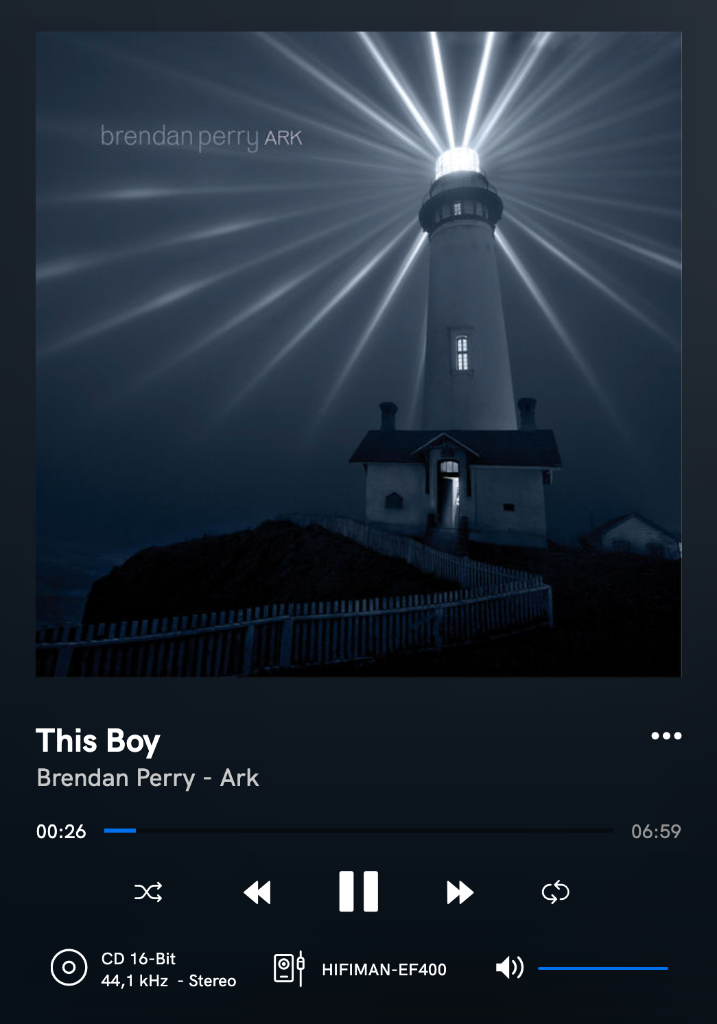
Task: Mute the volume speaker icon
Action: click(x=509, y=968)
